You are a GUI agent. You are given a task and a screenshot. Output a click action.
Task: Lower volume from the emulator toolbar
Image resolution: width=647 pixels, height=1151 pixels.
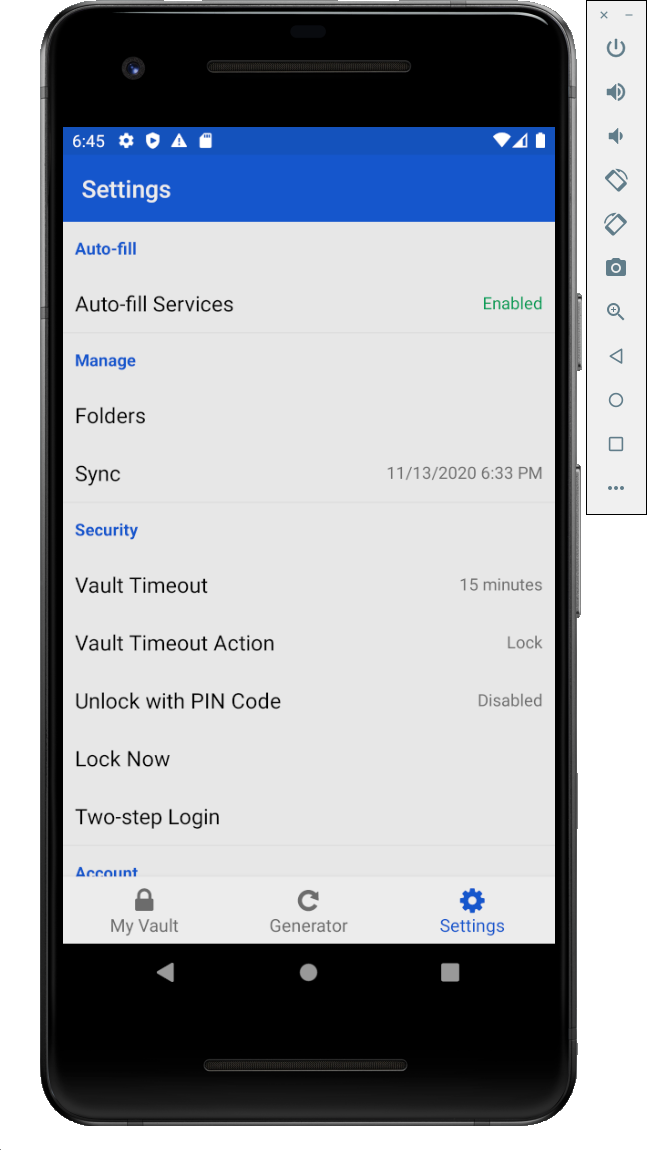tap(615, 136)
